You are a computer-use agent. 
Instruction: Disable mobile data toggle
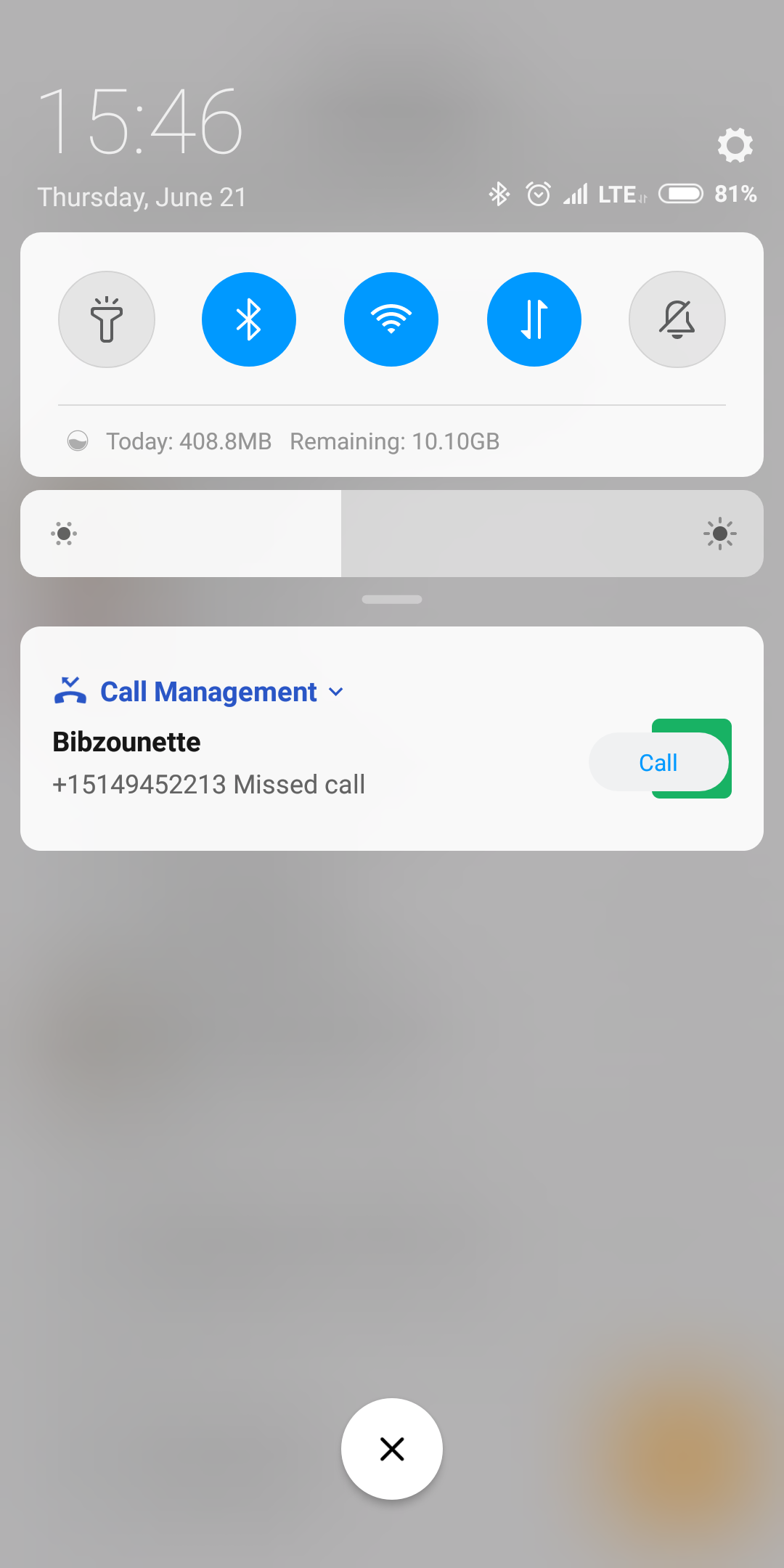[534, 319]
